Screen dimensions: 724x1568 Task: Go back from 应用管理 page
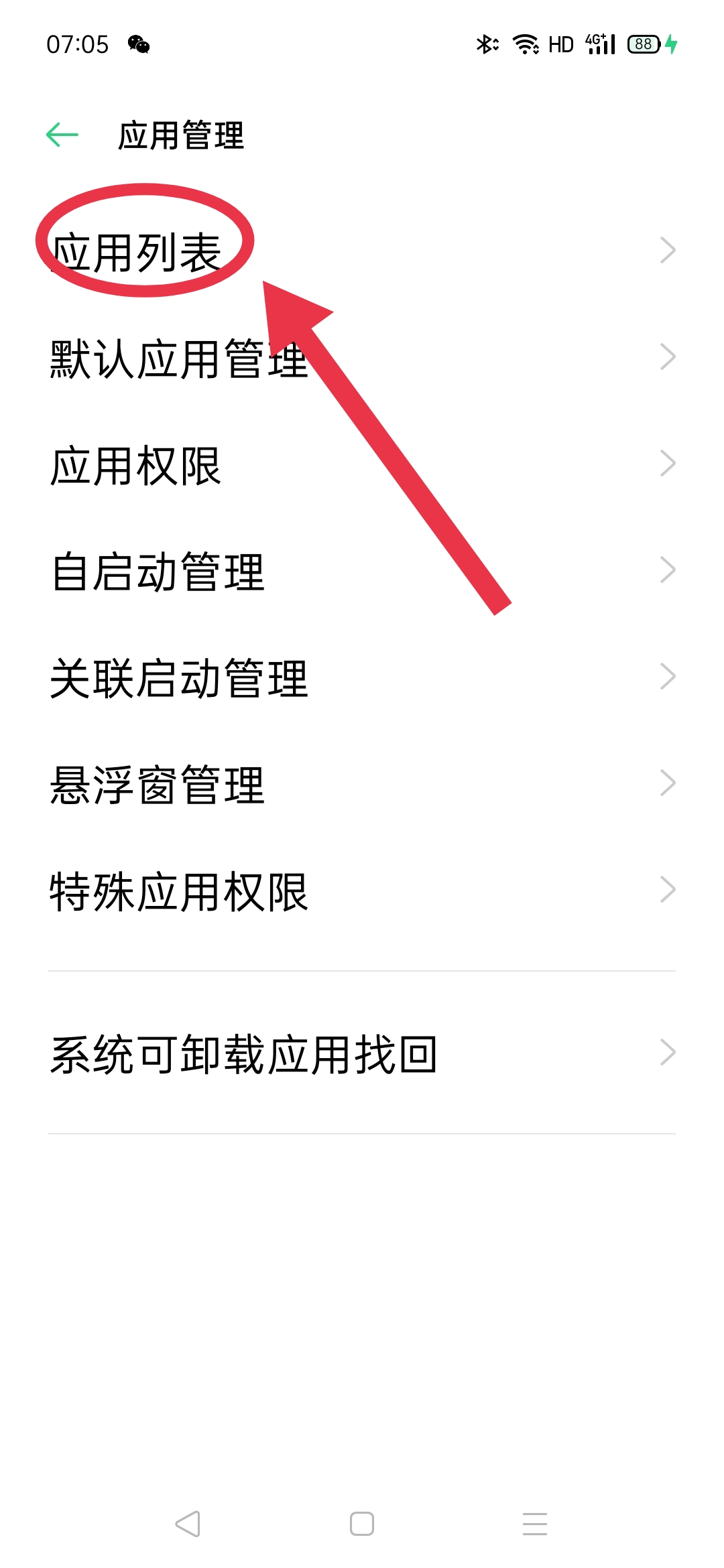coord(62,135)
